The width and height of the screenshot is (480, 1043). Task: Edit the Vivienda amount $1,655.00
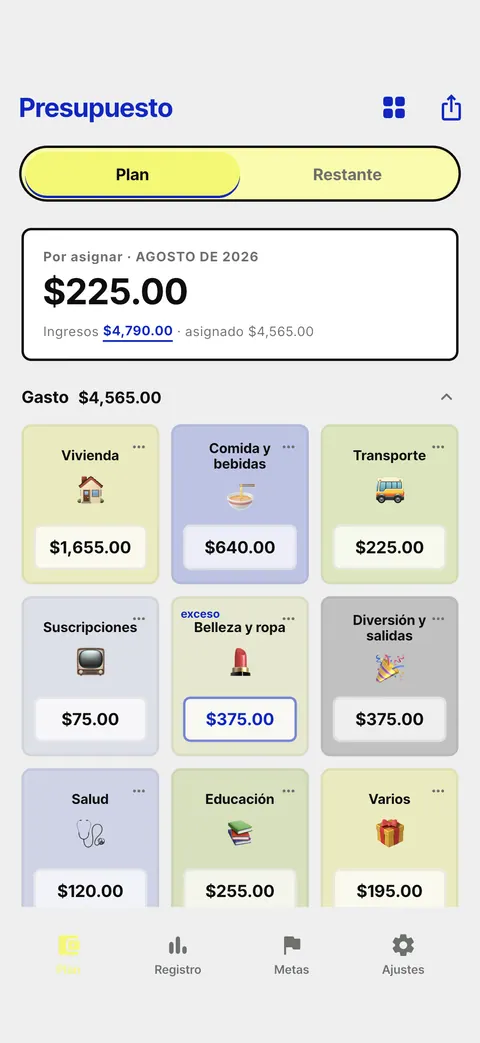pos(90,547)
